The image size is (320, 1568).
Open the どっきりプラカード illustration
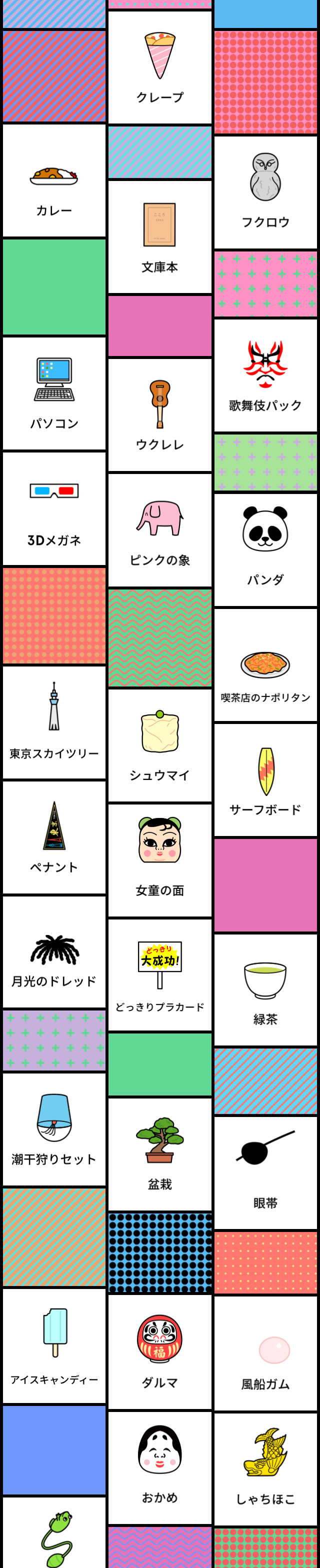[x=159, y=974]
